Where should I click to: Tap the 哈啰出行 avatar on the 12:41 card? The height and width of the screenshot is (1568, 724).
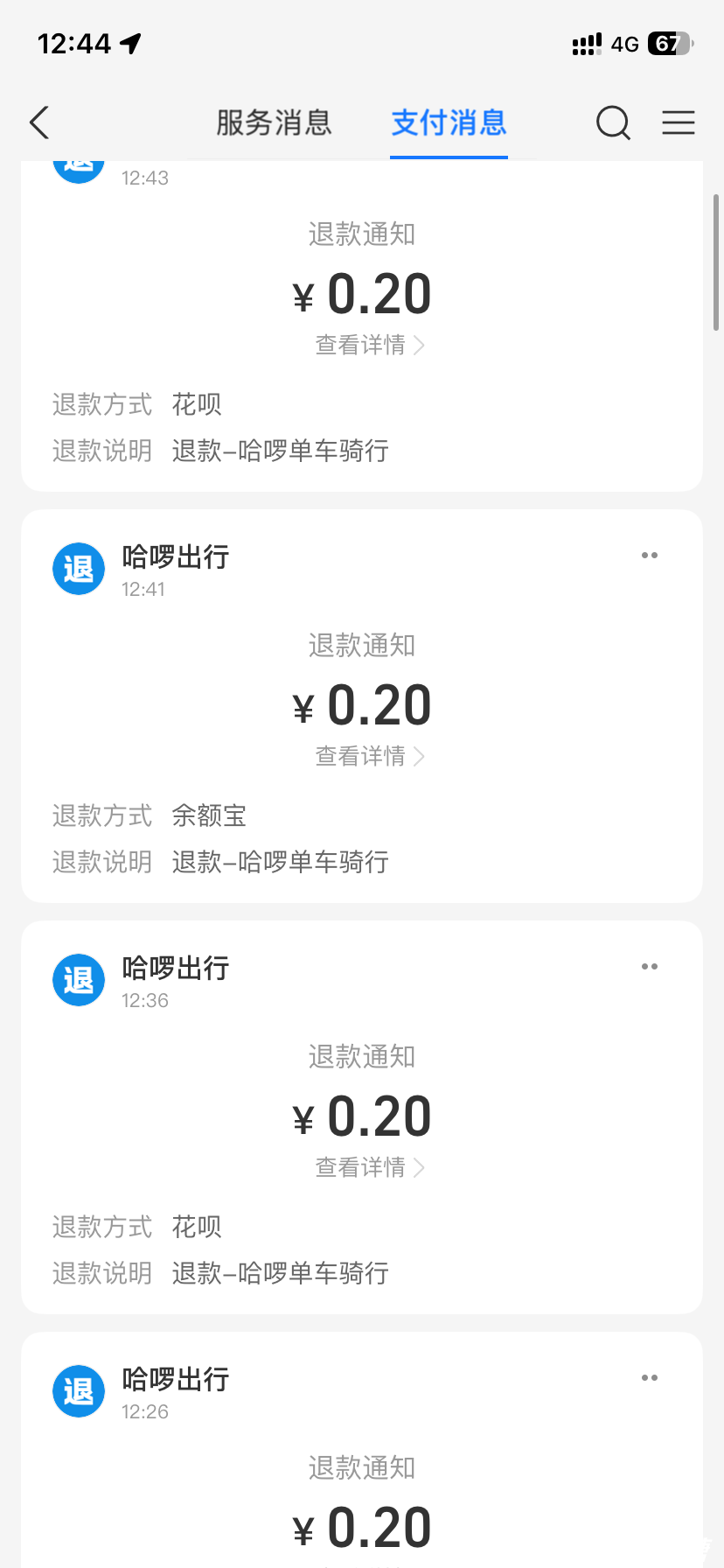pos(79,569)
